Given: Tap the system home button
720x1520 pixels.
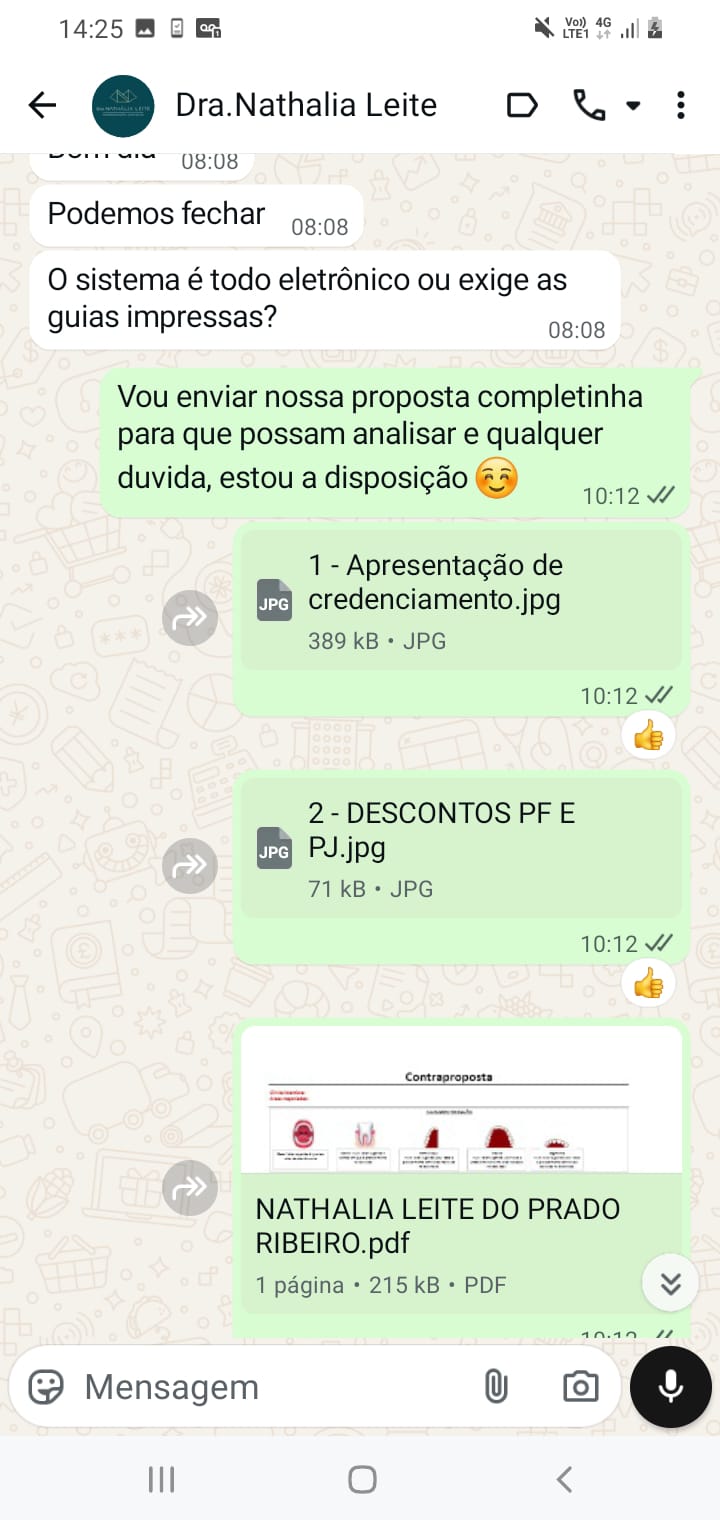Looking at the screenshot, I should click(362, 1479).
